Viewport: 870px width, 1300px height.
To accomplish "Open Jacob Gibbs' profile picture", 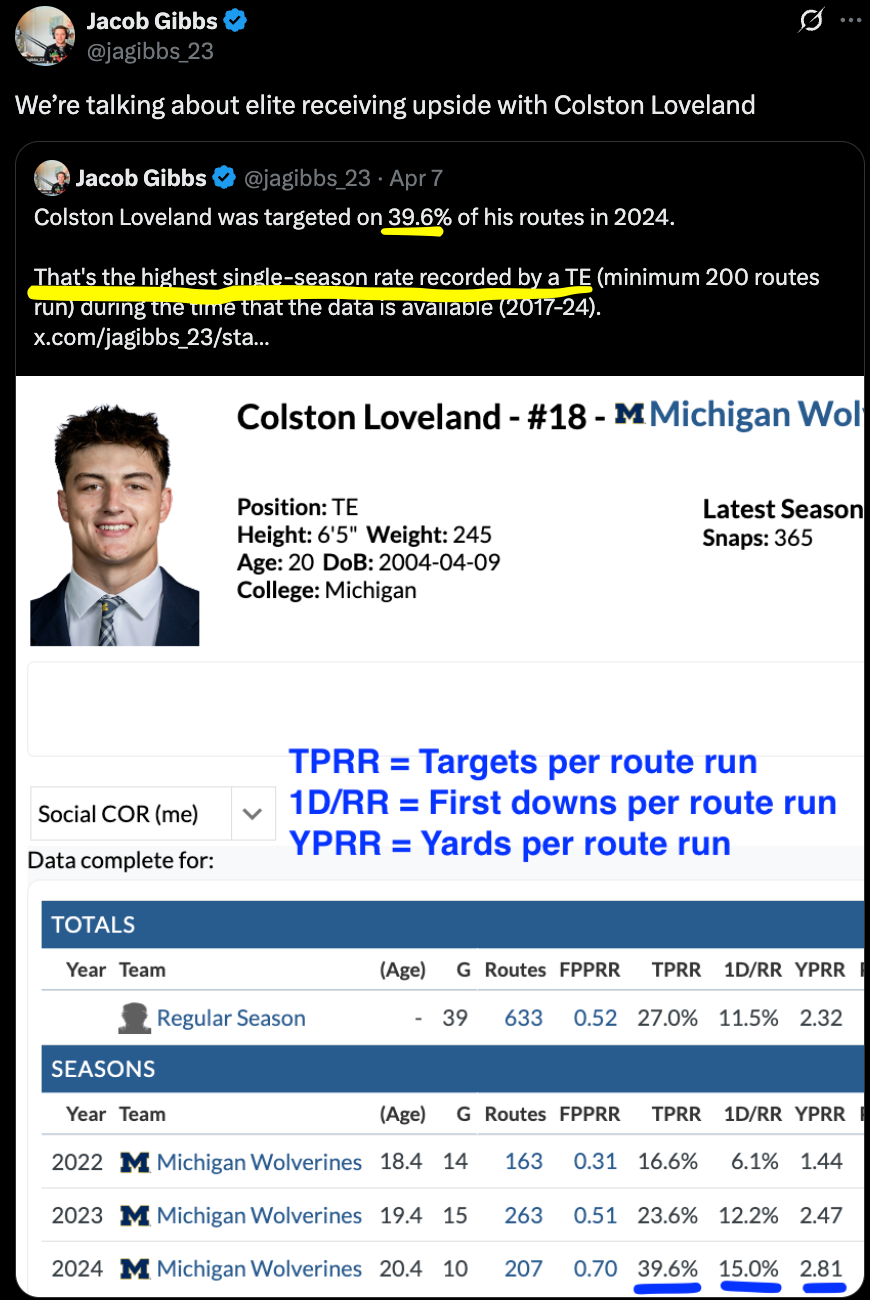I will [45, 35].
